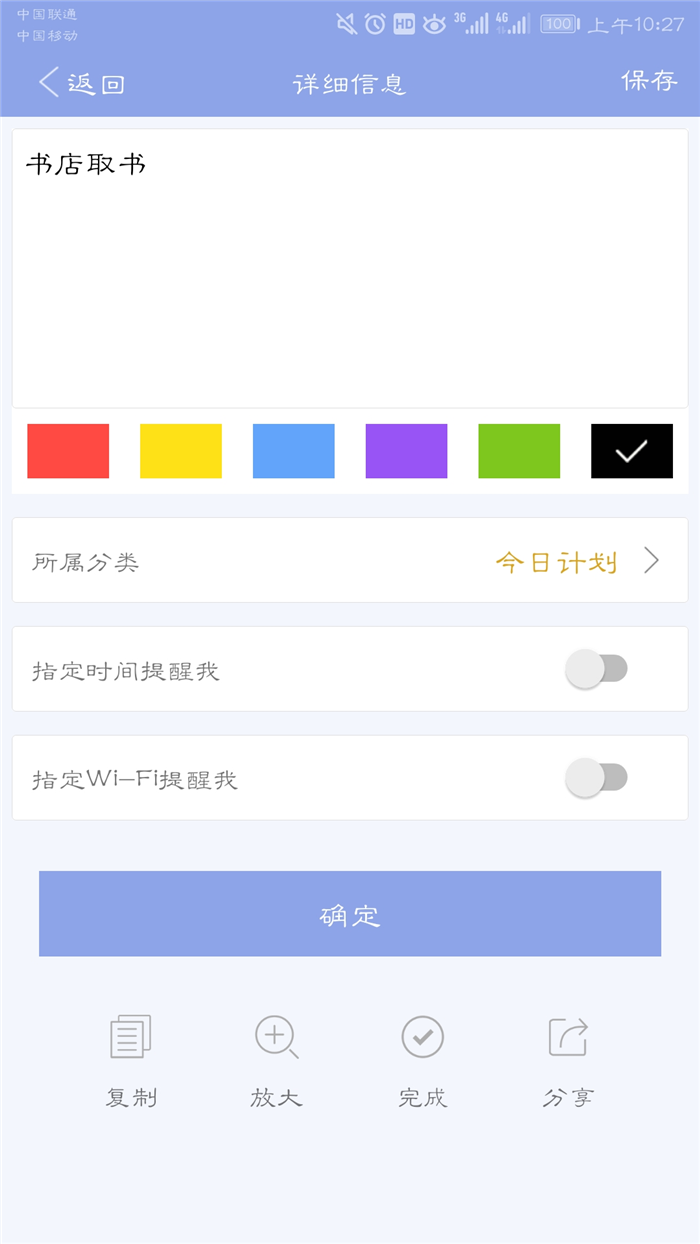Turn on 指定Wi-Fi提醒我 reminder
This screenshot has height=1244, width=700.
[x=596, y=778]
